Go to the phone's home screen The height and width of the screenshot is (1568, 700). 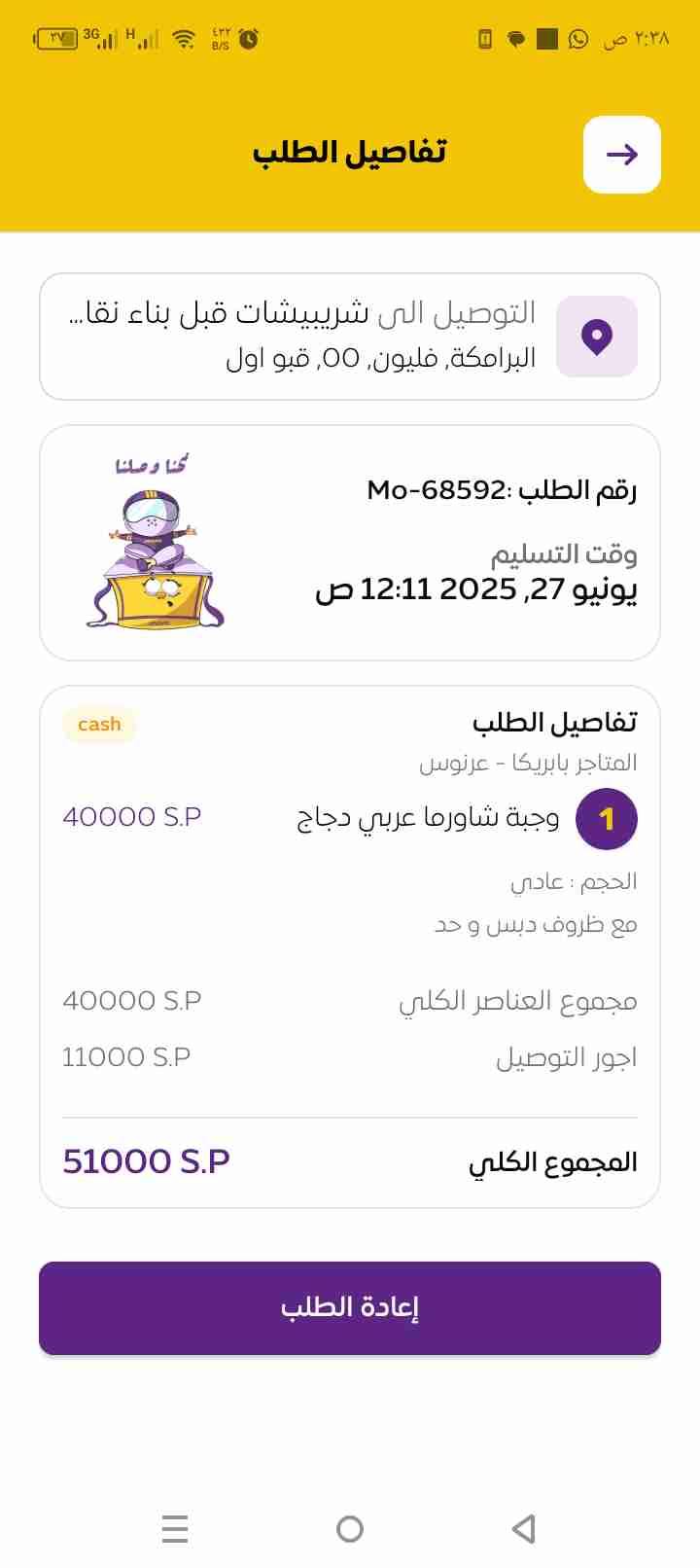(x=350, y=1528)
